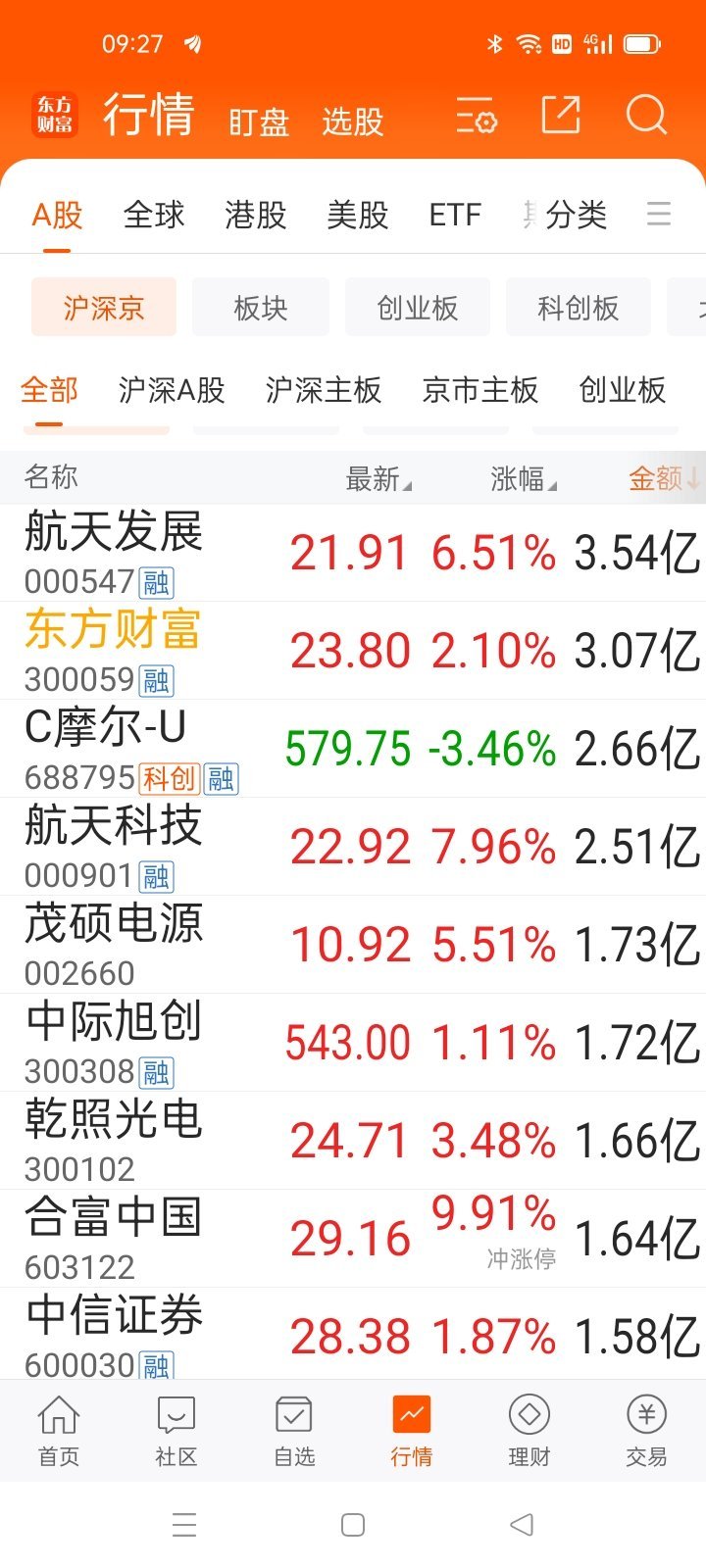The width and height of the screenshot is (706, 1568).
Task: Open the 选股 stock picker
Action: pyautogui.click(x=353, y=122)
